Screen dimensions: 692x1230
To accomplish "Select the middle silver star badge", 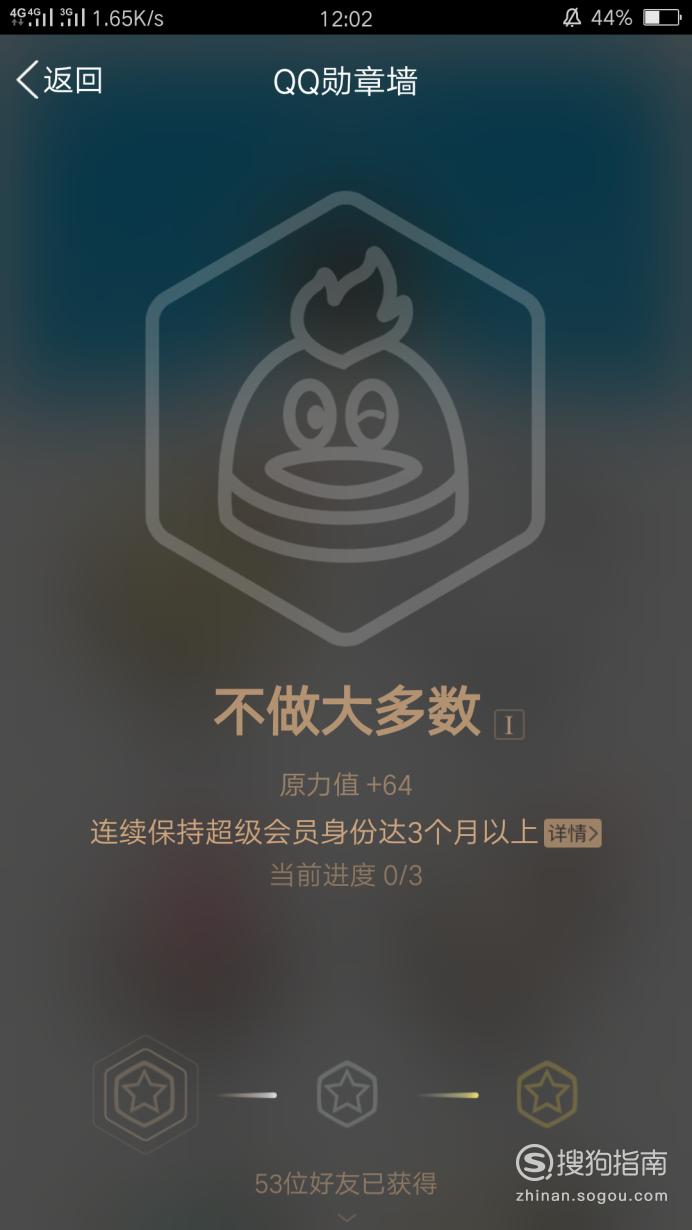I will pos(347,1094).
